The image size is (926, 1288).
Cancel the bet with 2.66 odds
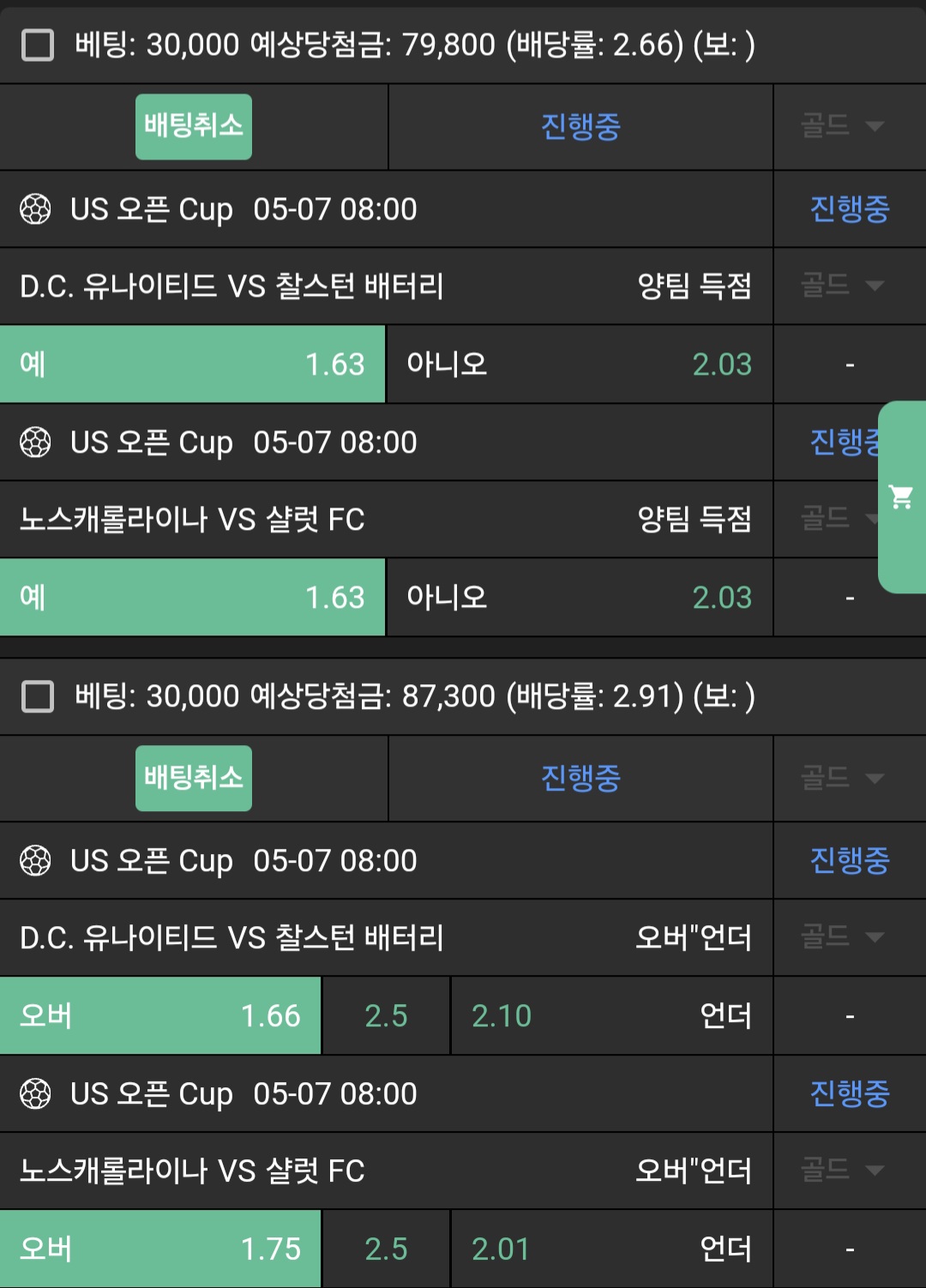point(194,127)
